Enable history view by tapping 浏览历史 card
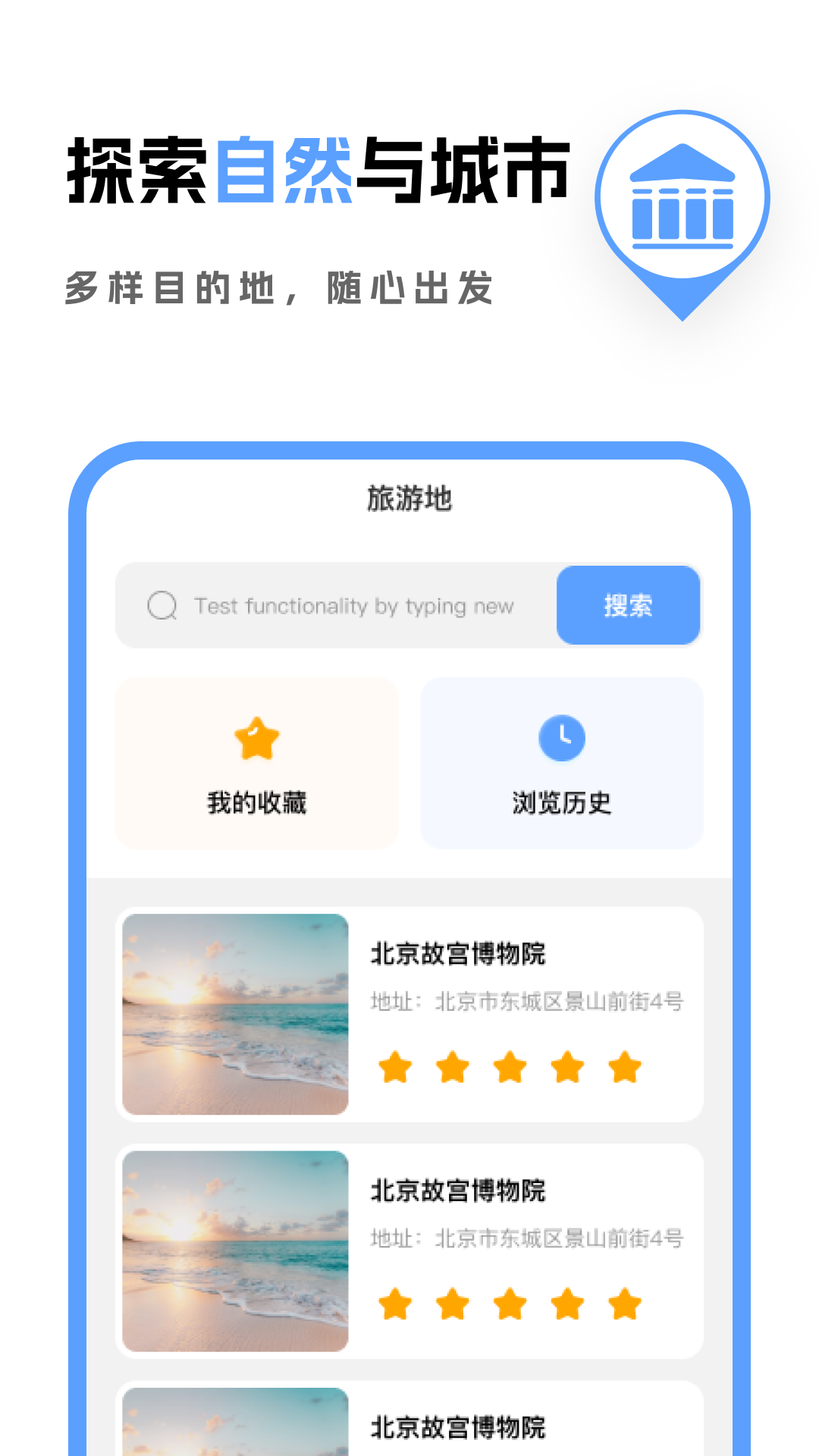Screen dimensions: 819x1456 (x=561, y=761)
